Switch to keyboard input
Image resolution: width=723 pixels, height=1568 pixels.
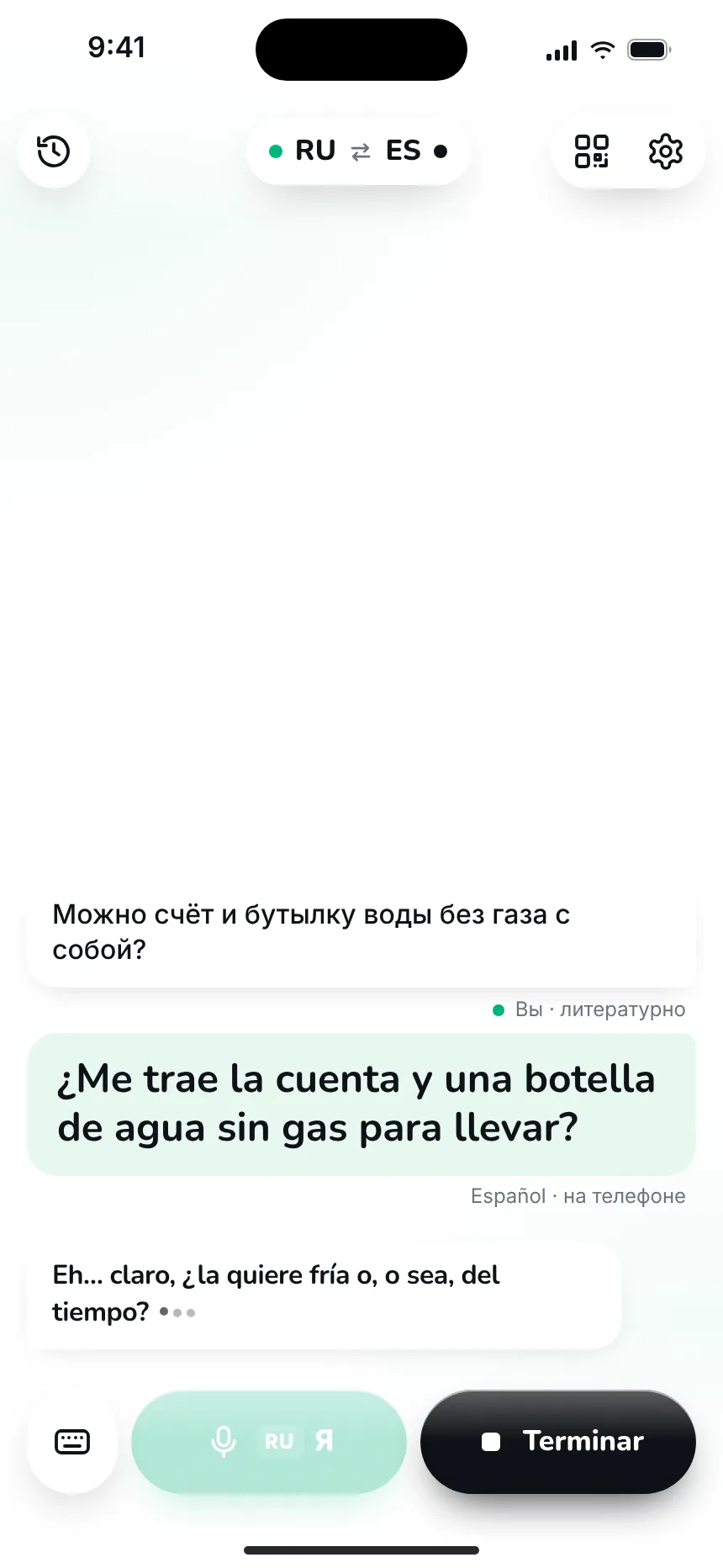tap(72, 1442)
